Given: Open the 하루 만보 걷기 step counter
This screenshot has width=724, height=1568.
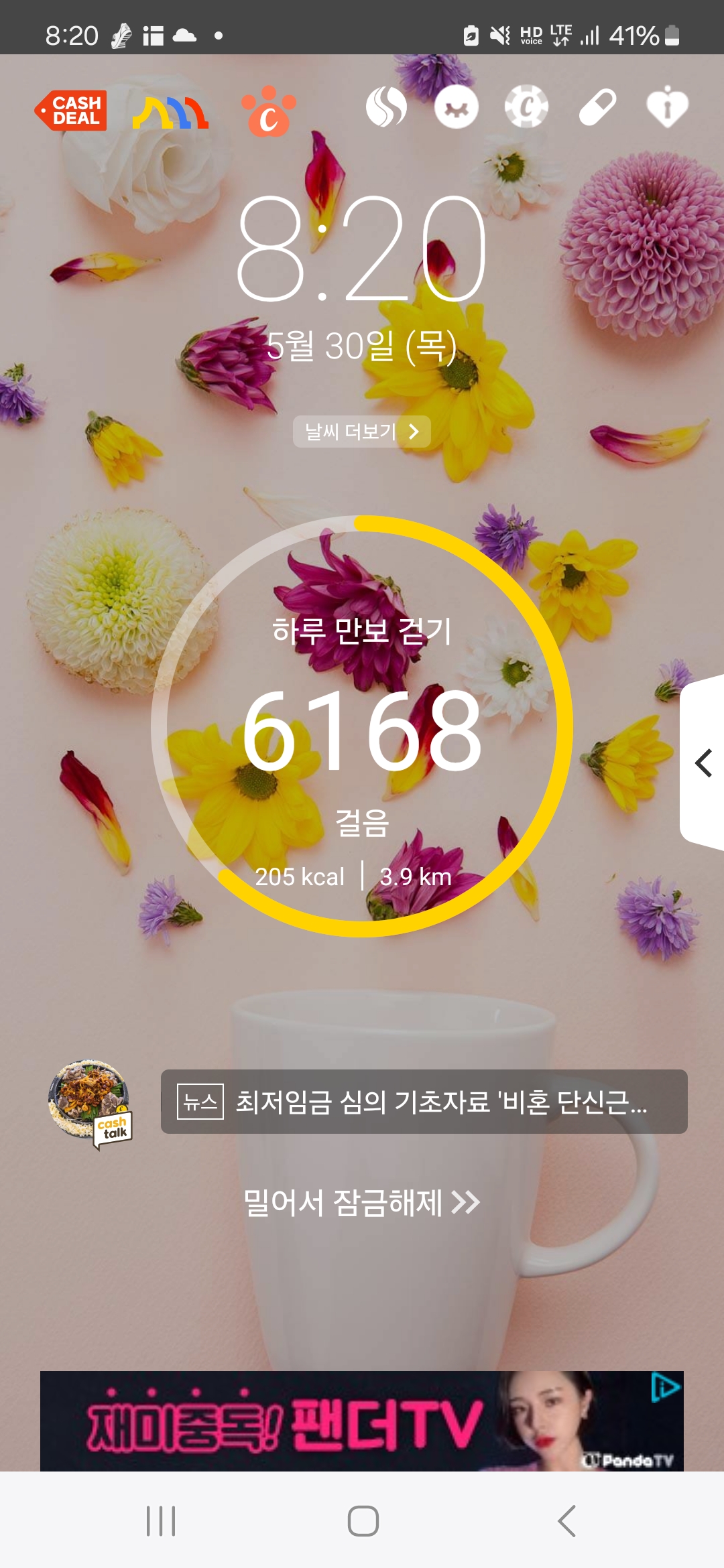Looking at the screenshot, I should [362, 726].
